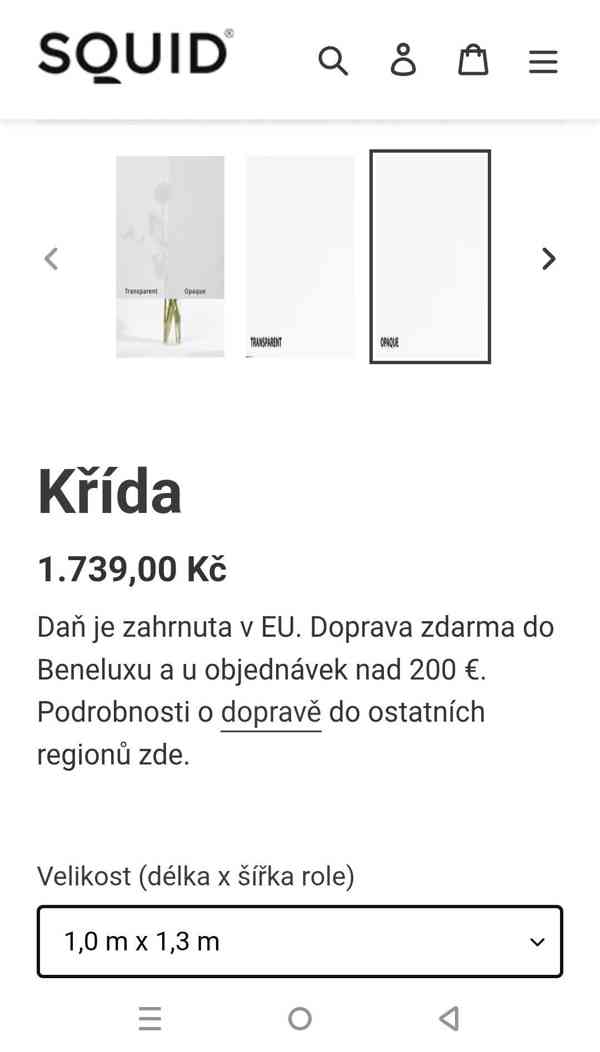Show previous product thumbnails
600x1052 pixels.
click(x=51, y=259)
